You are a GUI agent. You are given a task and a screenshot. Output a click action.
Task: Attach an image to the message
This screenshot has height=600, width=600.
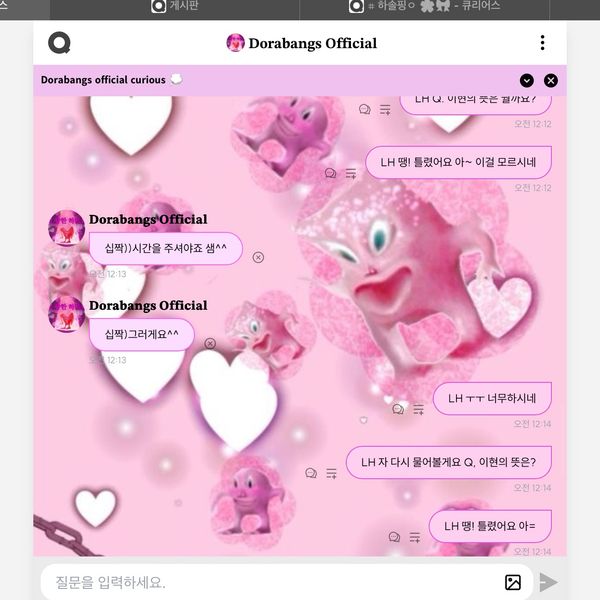[x=513, y=582]
